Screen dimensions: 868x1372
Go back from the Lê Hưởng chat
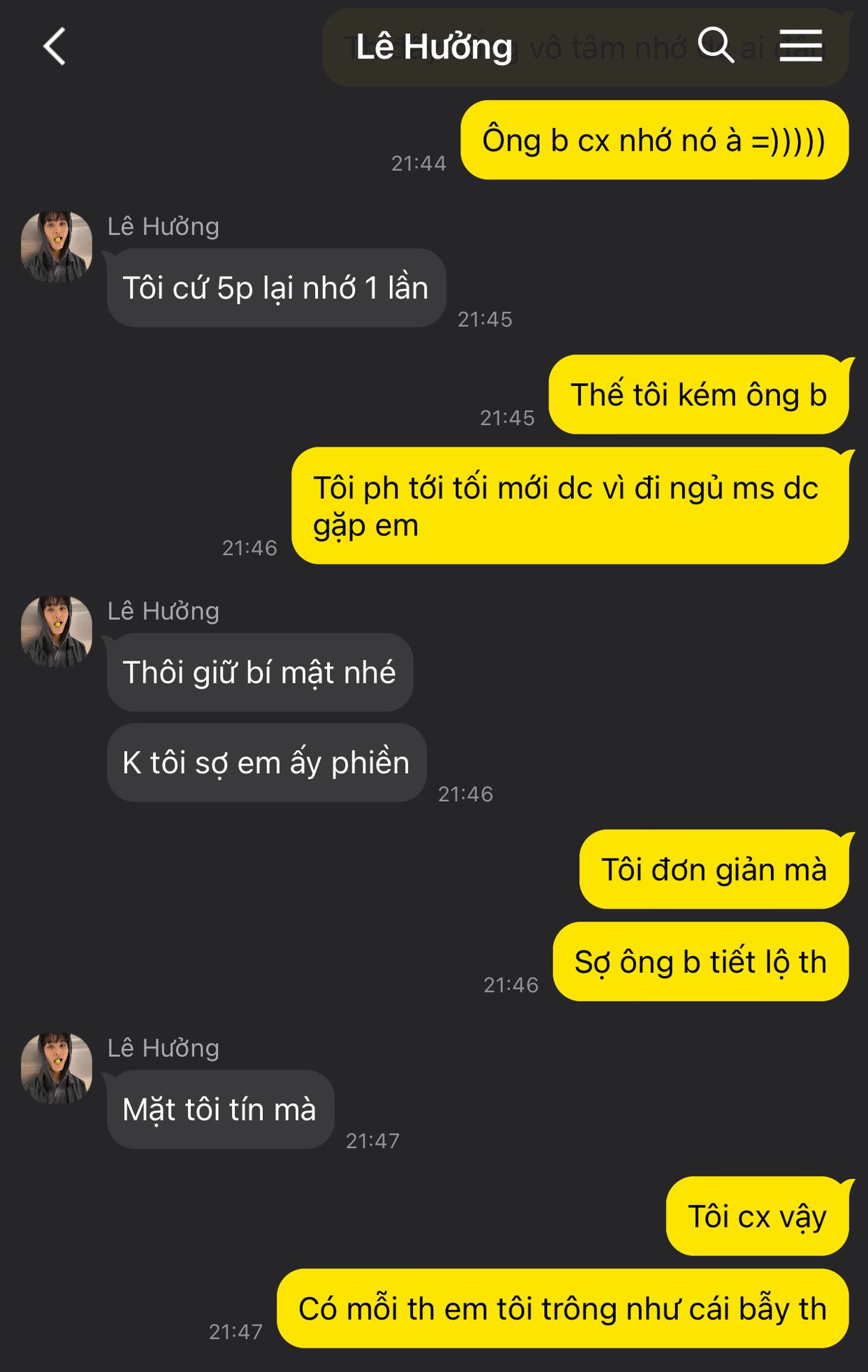tap(54, 47)
